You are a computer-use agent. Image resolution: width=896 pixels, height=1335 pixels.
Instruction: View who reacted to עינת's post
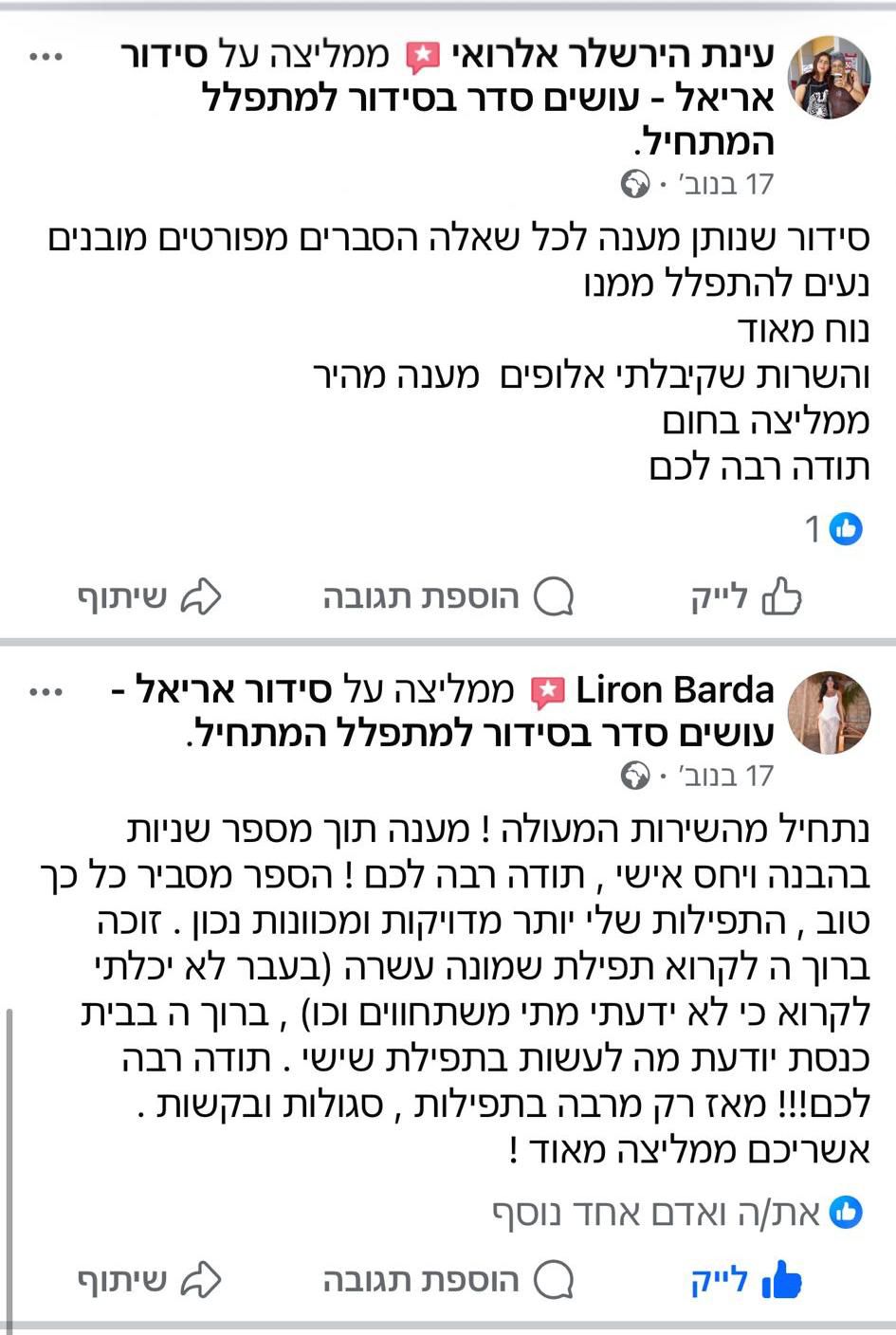833,528
